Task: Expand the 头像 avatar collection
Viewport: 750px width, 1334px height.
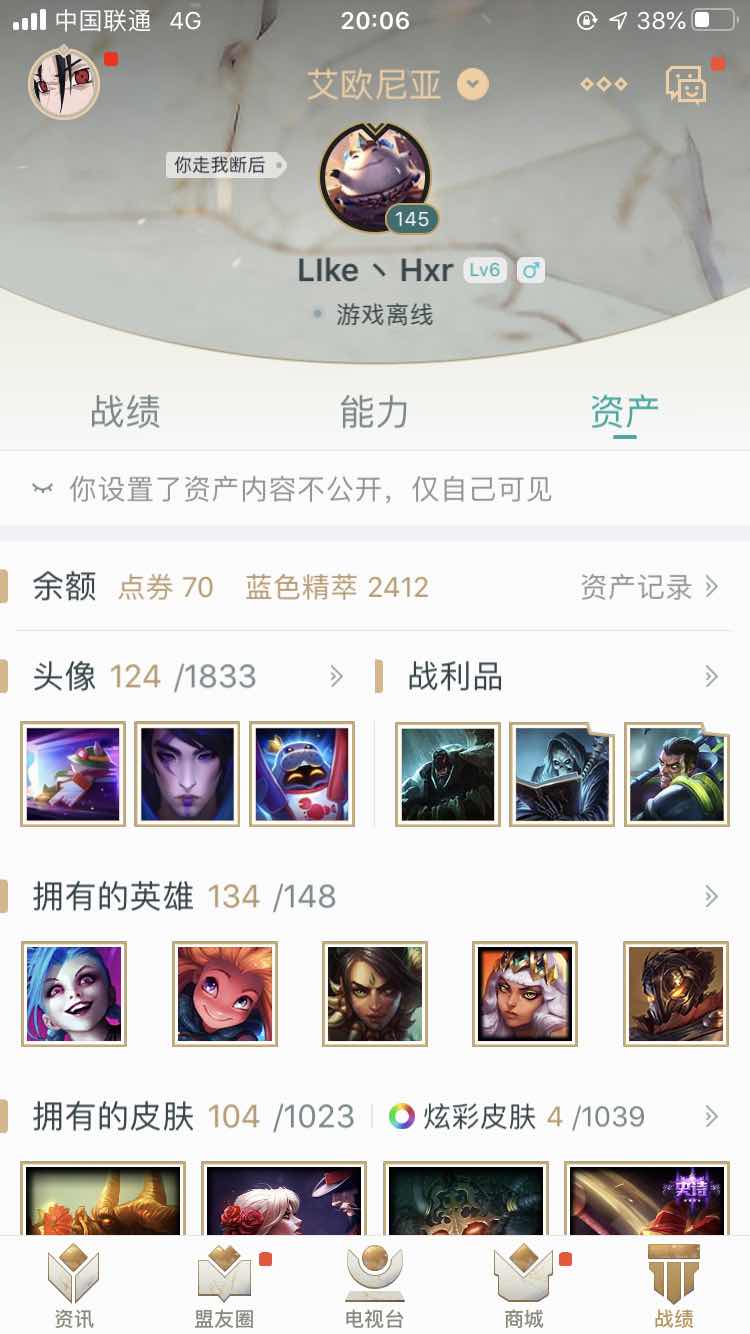Action: click(336, 677)
